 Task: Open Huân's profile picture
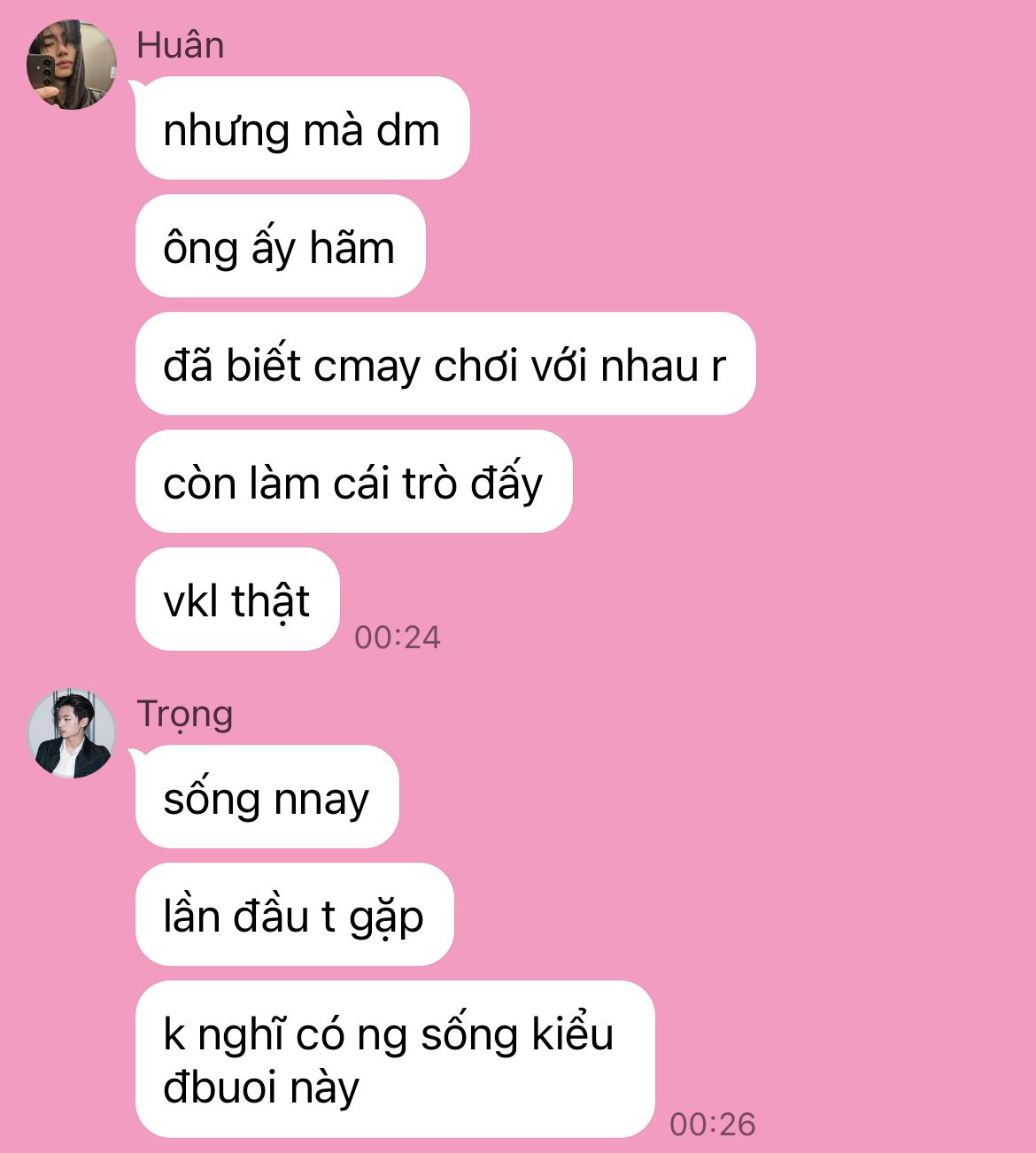click(x=72, y=66)
